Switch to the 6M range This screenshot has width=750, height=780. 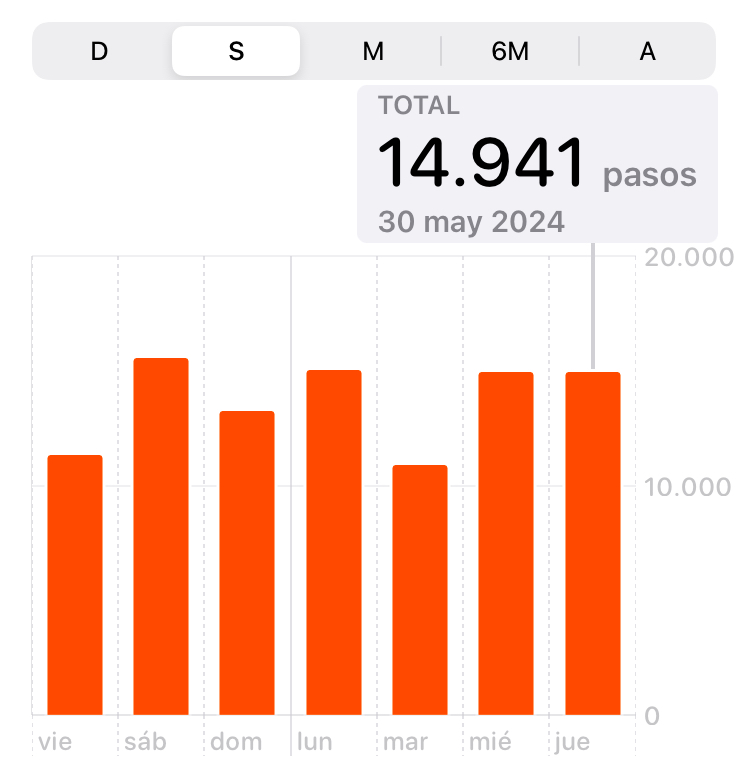click(x=510, y=51)
